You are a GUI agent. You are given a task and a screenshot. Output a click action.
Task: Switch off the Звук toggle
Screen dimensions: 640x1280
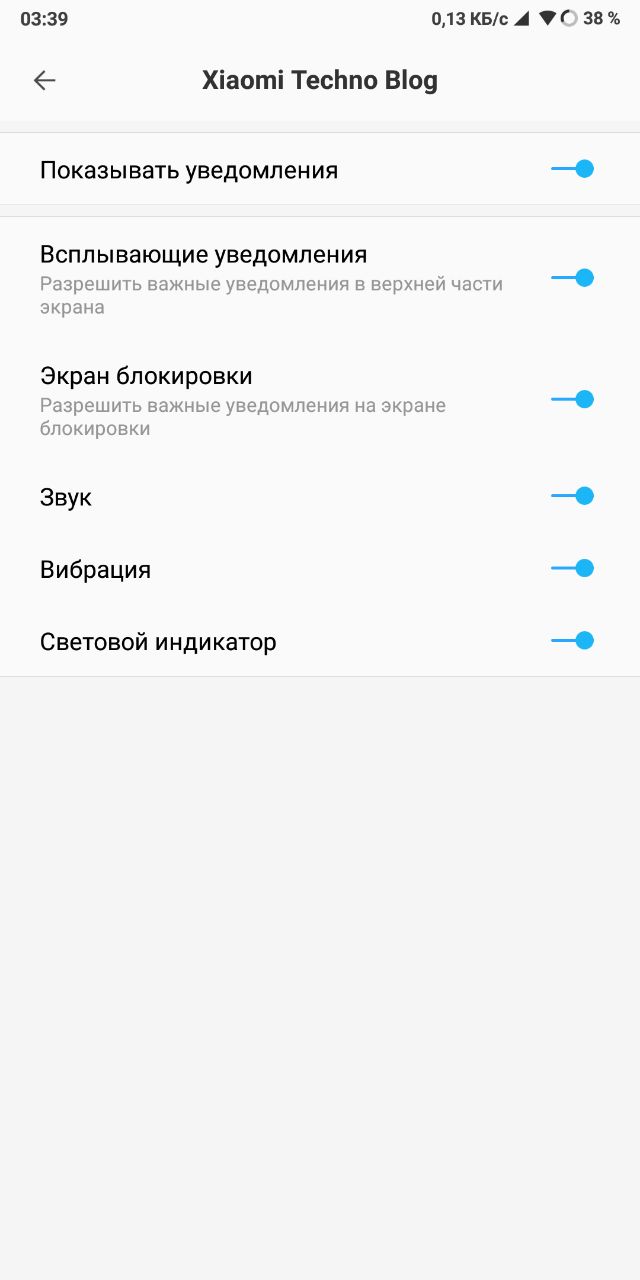click(573, 496)
